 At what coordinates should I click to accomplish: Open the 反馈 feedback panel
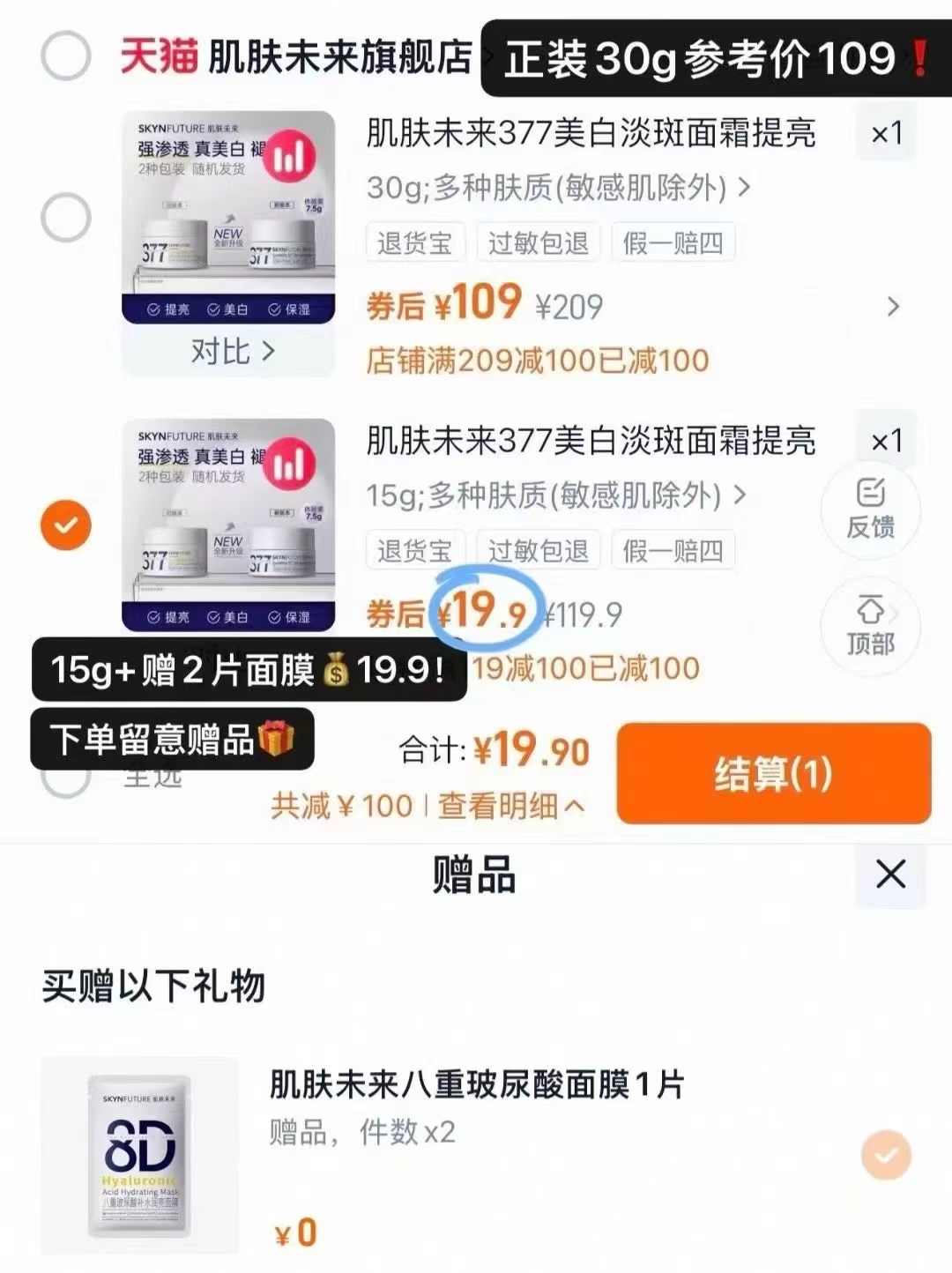(x=871, y=511)
